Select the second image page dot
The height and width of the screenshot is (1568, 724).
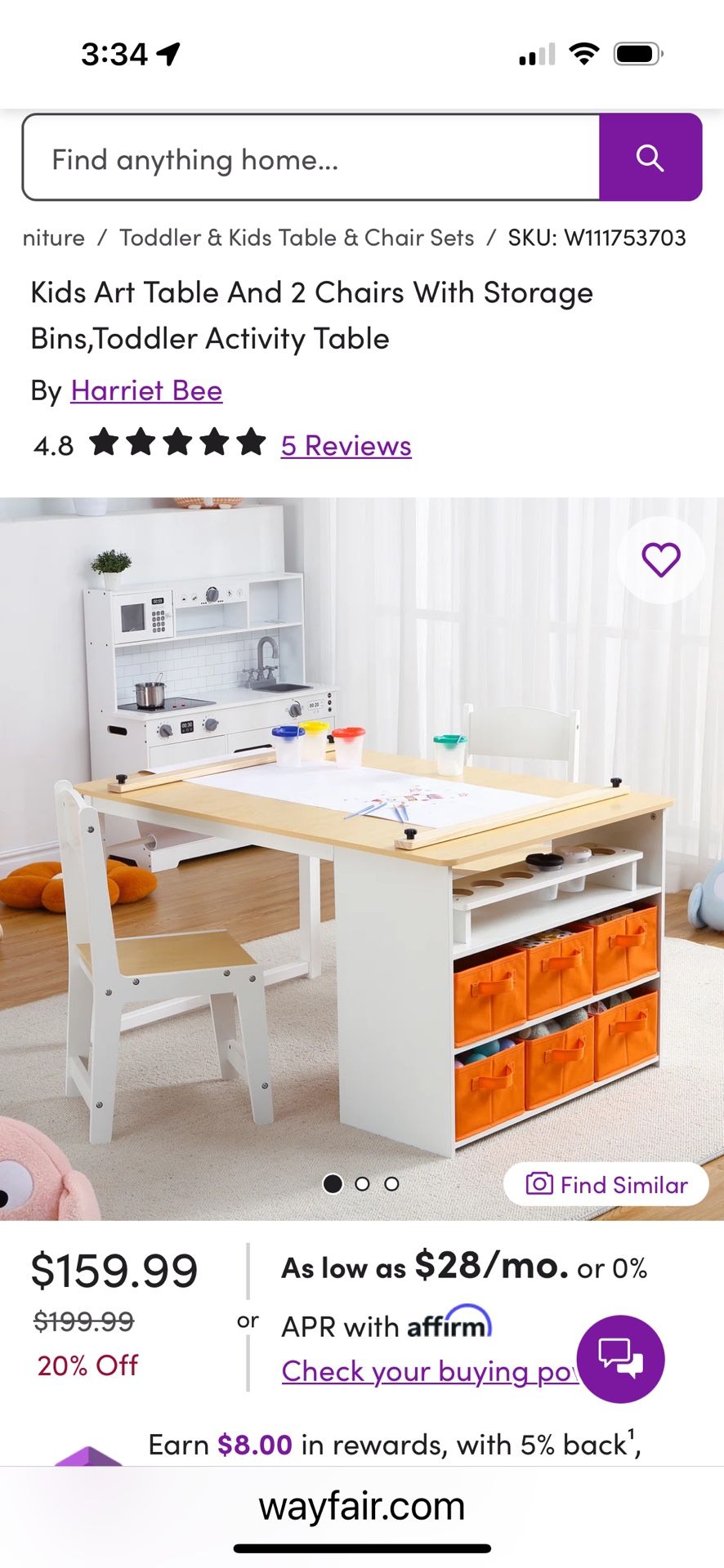(x=363, y=1184)
